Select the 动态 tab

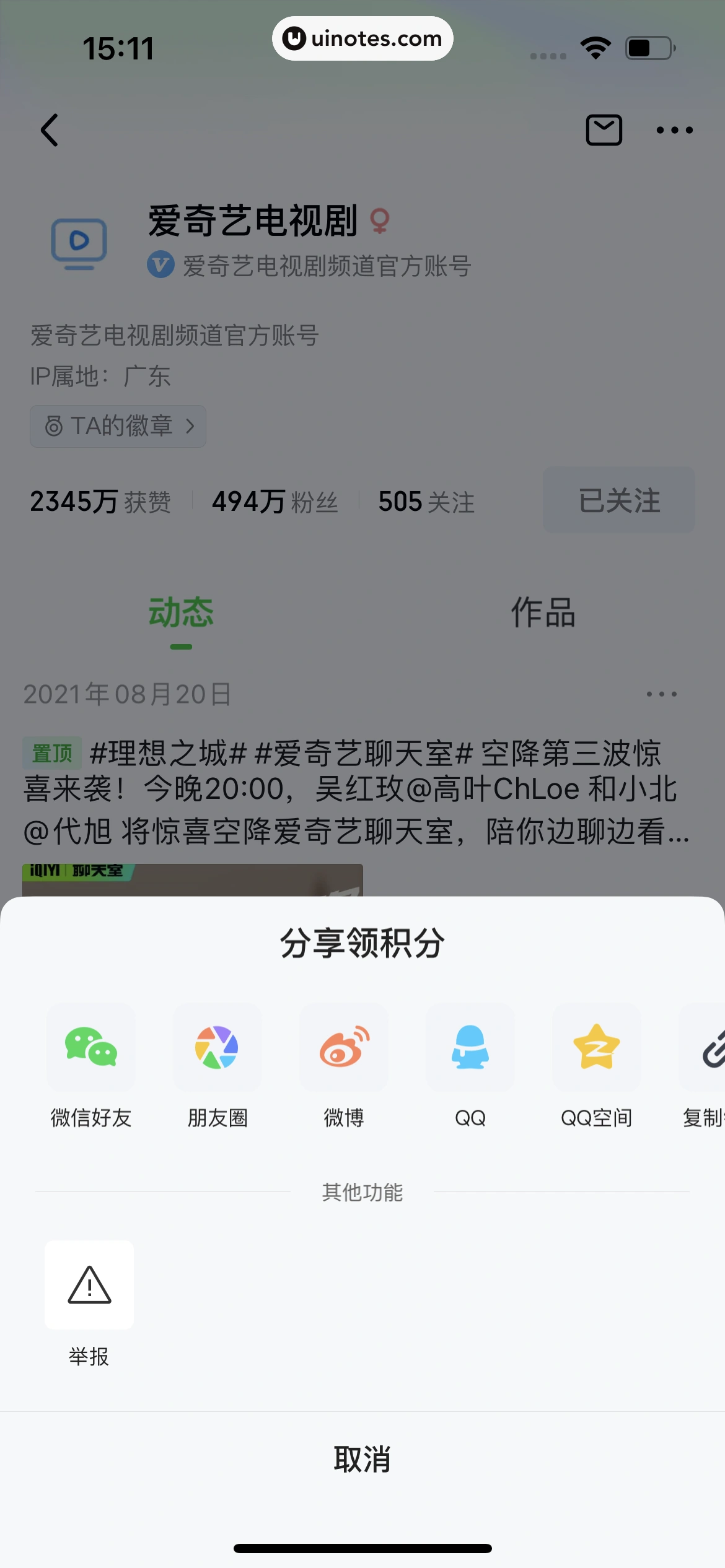[180, 612]
